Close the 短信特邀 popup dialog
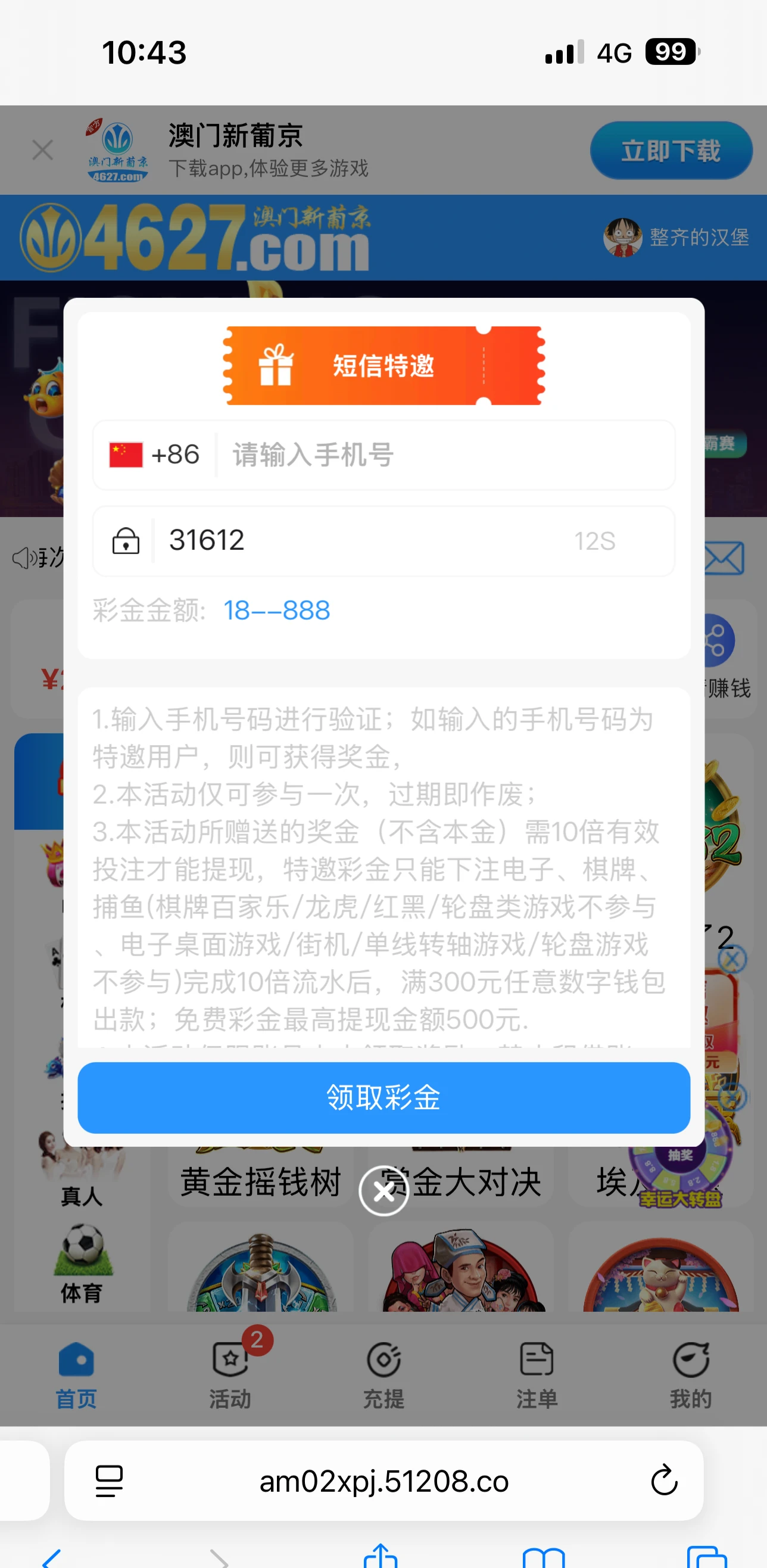The width and height of the screenshot is (767, 1568). point(384,1191)
